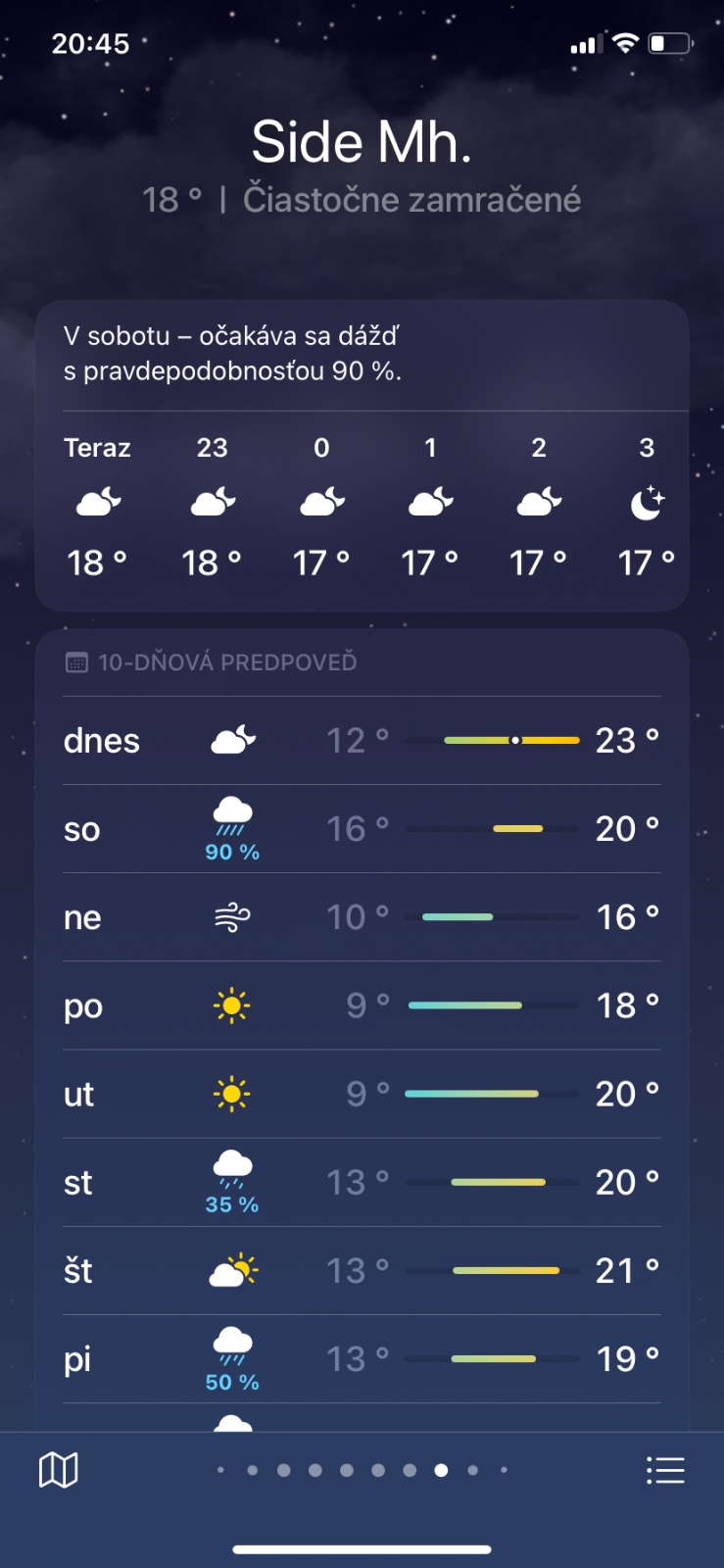Viewport: 724px width, 1568px height.
Task: Select the Tuesday (ut) forecast row
Action: click(x=362, y=1094)
